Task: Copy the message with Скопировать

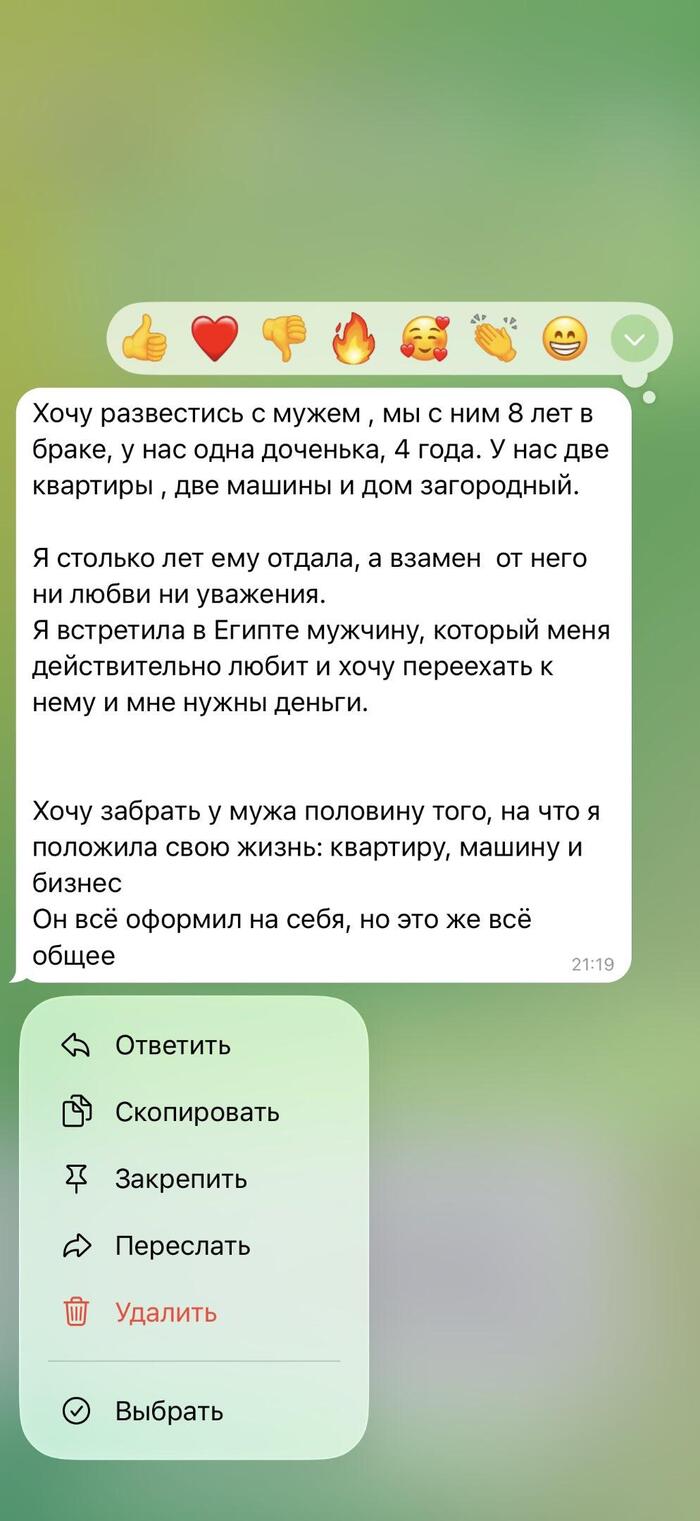Action: (x=196, y=1112)
